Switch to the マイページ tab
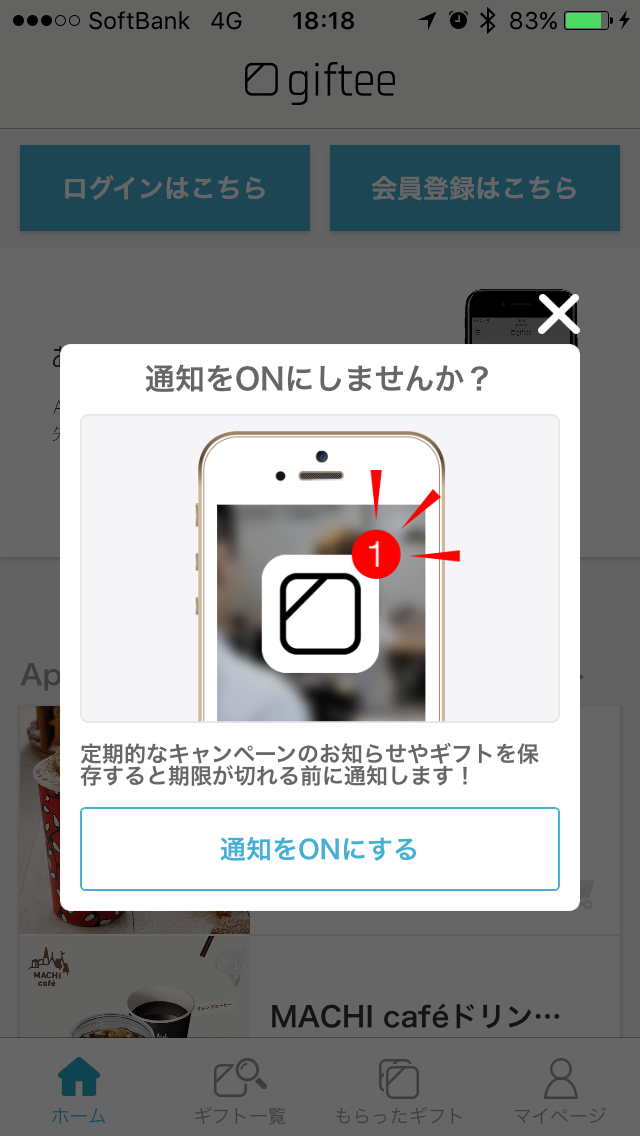 click(560, 1088)
